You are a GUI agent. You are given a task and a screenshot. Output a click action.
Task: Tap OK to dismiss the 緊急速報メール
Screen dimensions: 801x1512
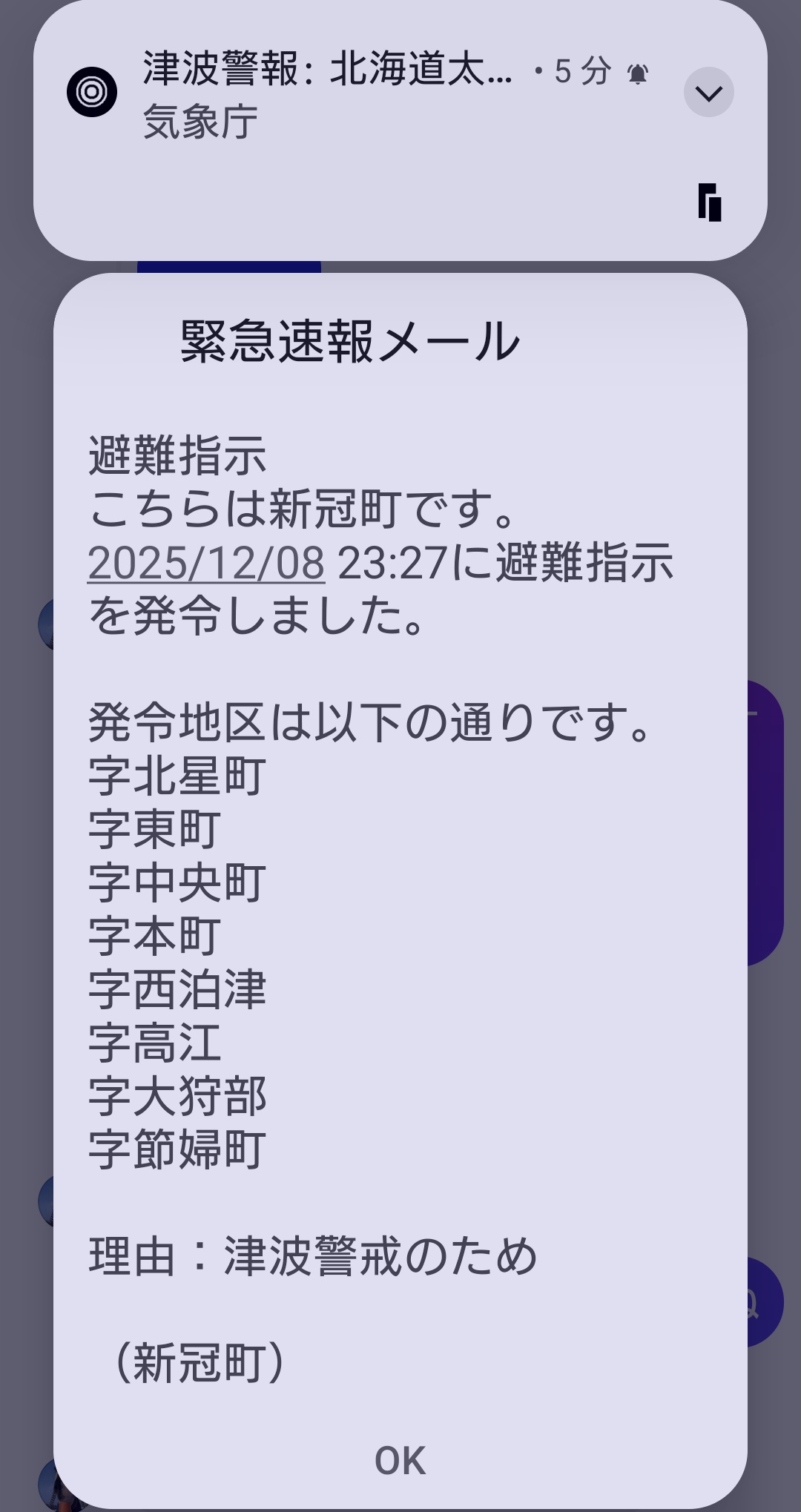(x=400, y=1460)
